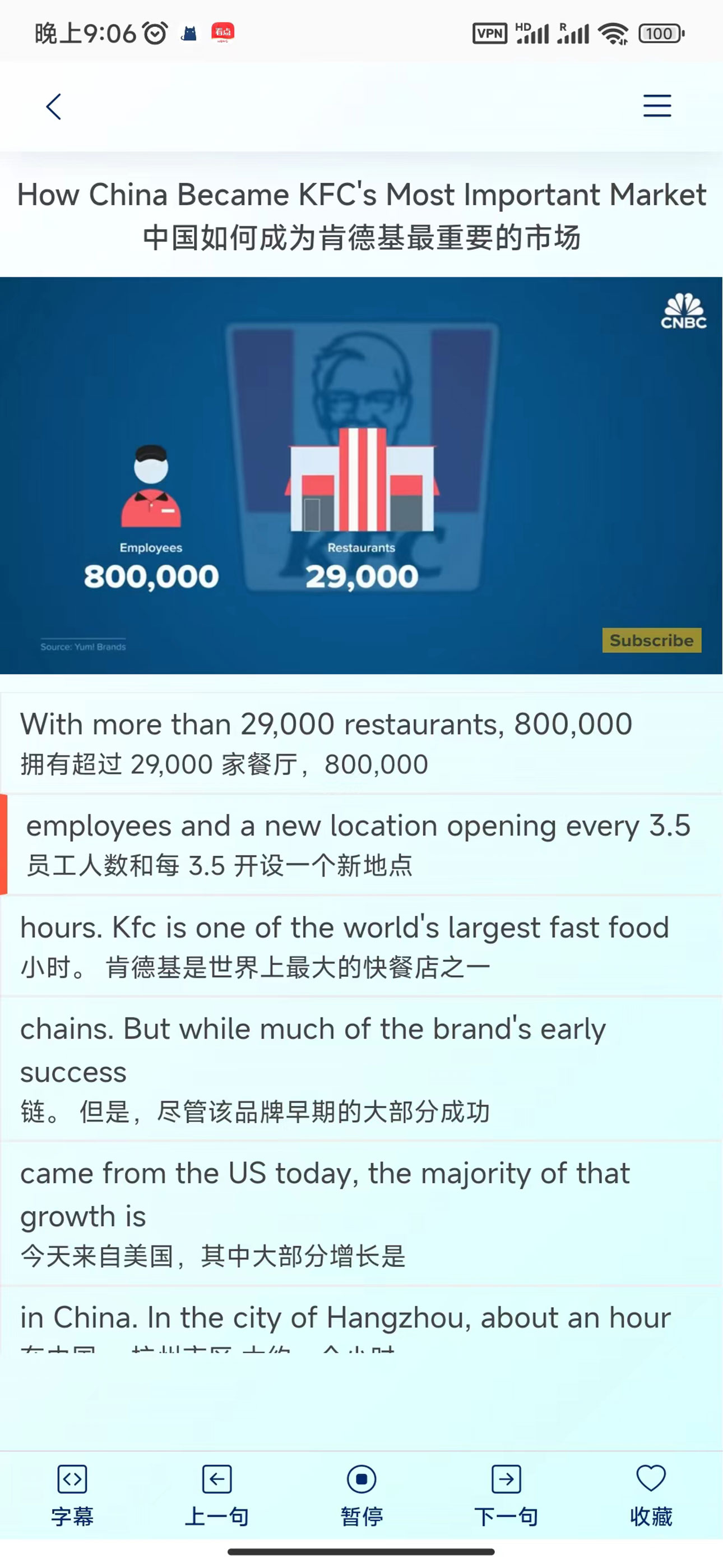Go to previous sentence 上一句
Screen dimensions: 723x1568
point(217,1495)
